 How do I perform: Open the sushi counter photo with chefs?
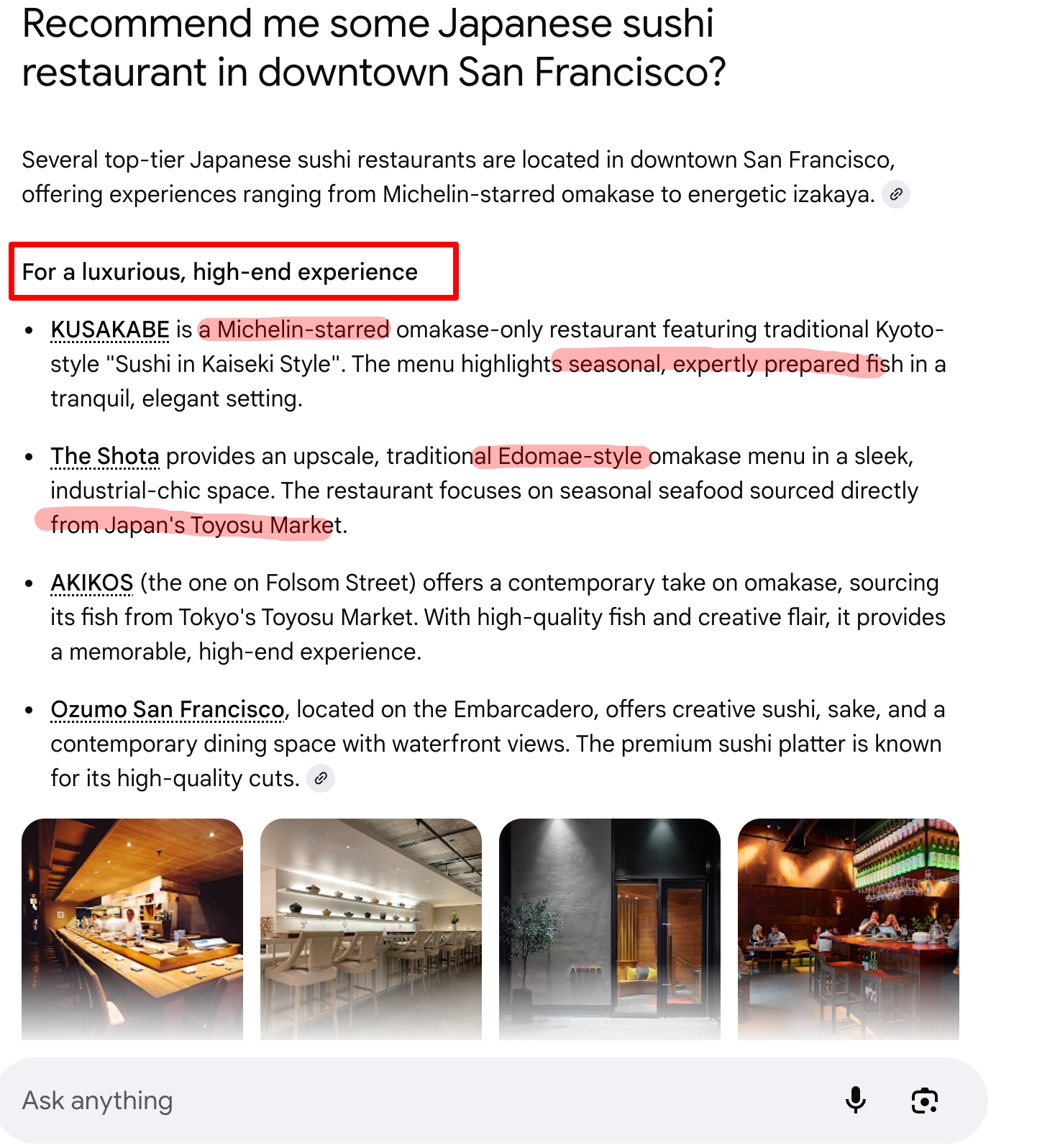click(132, 928)
